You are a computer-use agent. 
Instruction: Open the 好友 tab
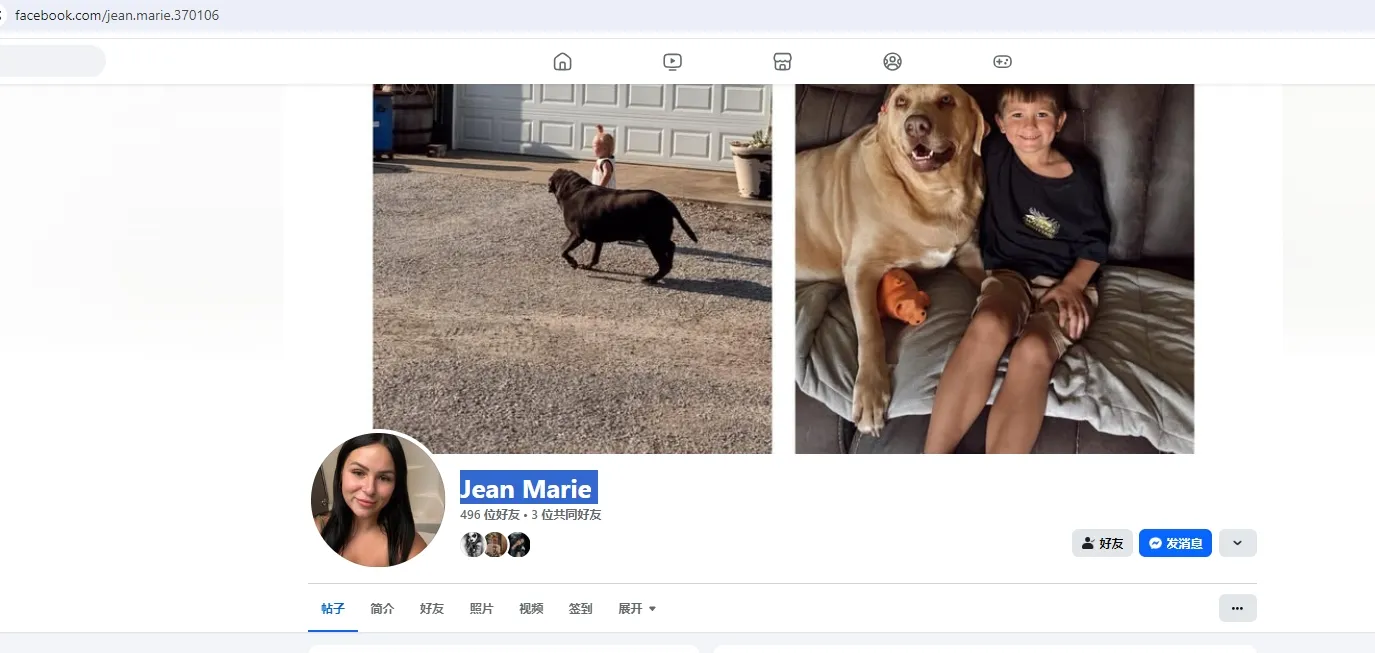pos(432,608)
